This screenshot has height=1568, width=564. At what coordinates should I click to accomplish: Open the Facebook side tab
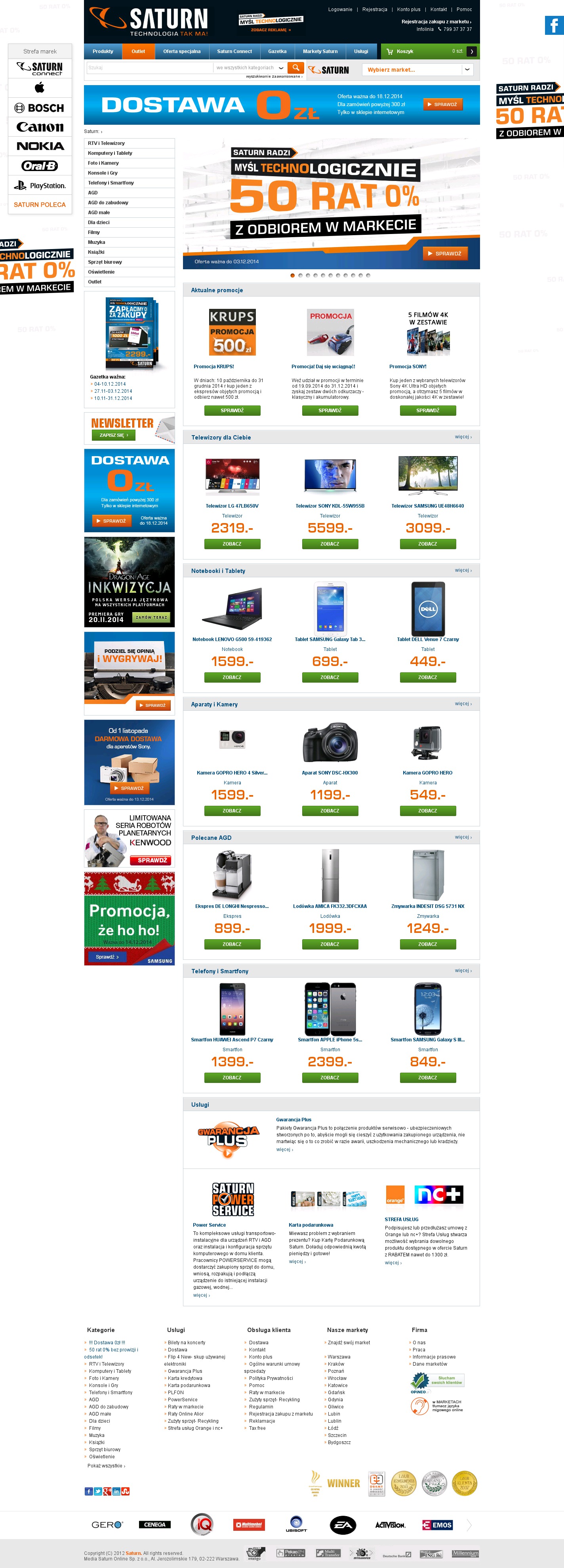[554, 26]
